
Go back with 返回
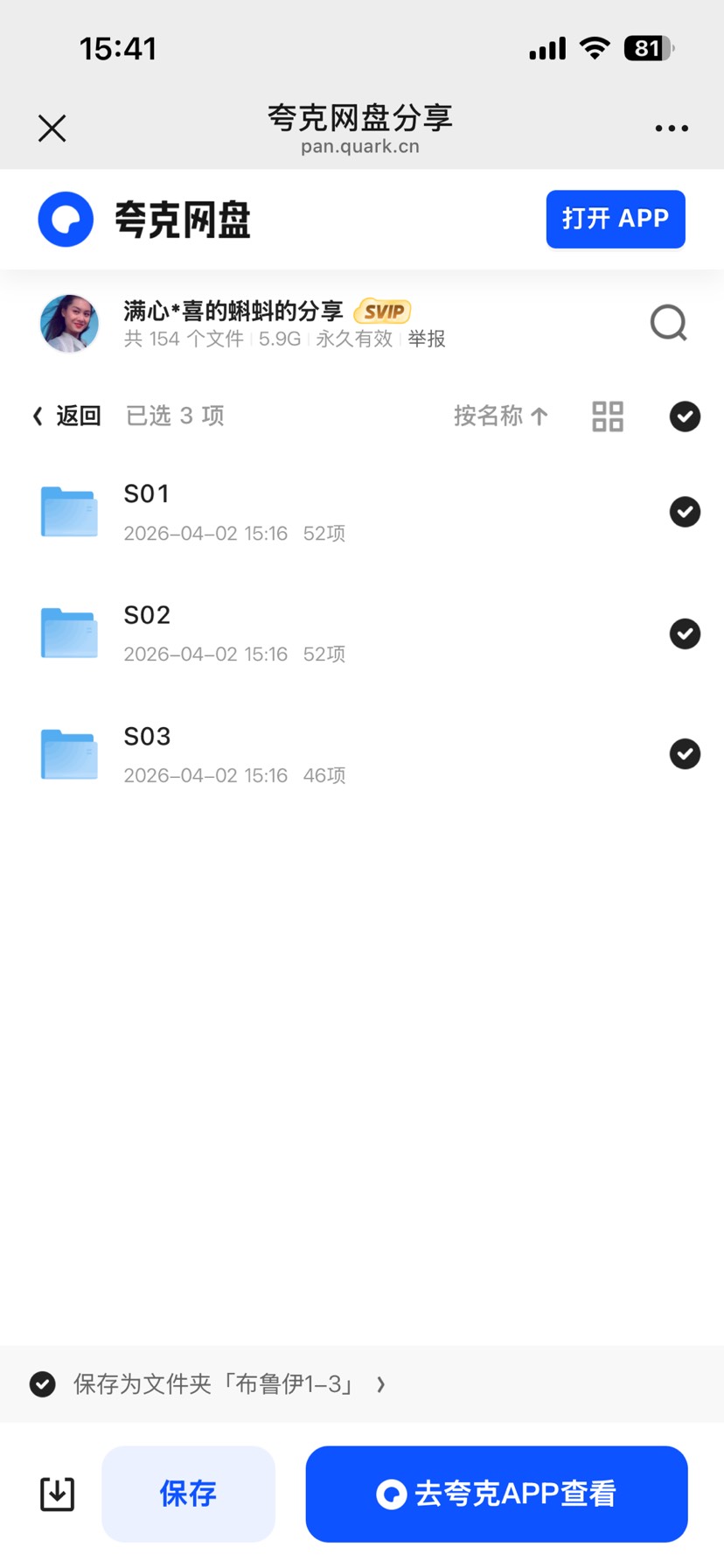[x=67, y=416]
